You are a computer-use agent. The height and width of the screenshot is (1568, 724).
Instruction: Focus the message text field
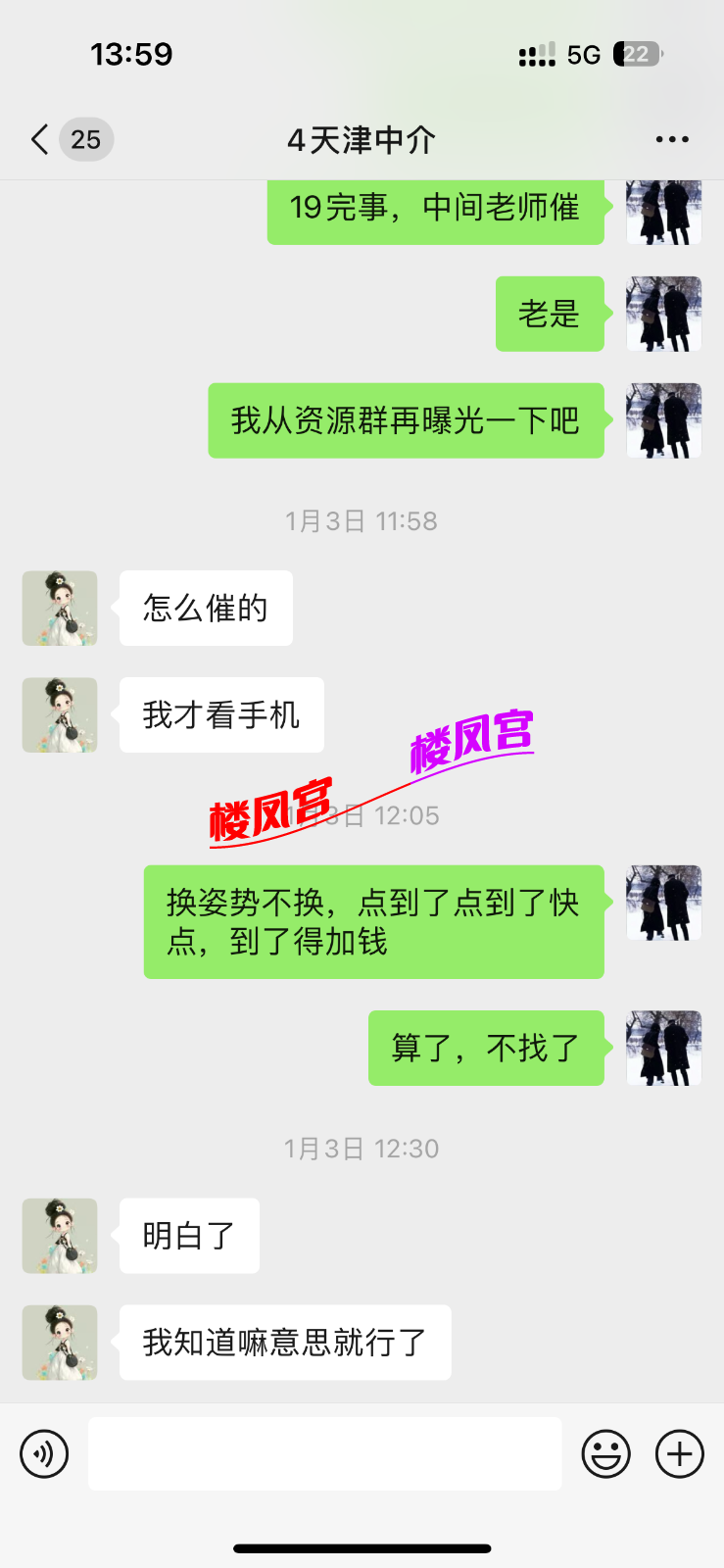pos(324,1453)
